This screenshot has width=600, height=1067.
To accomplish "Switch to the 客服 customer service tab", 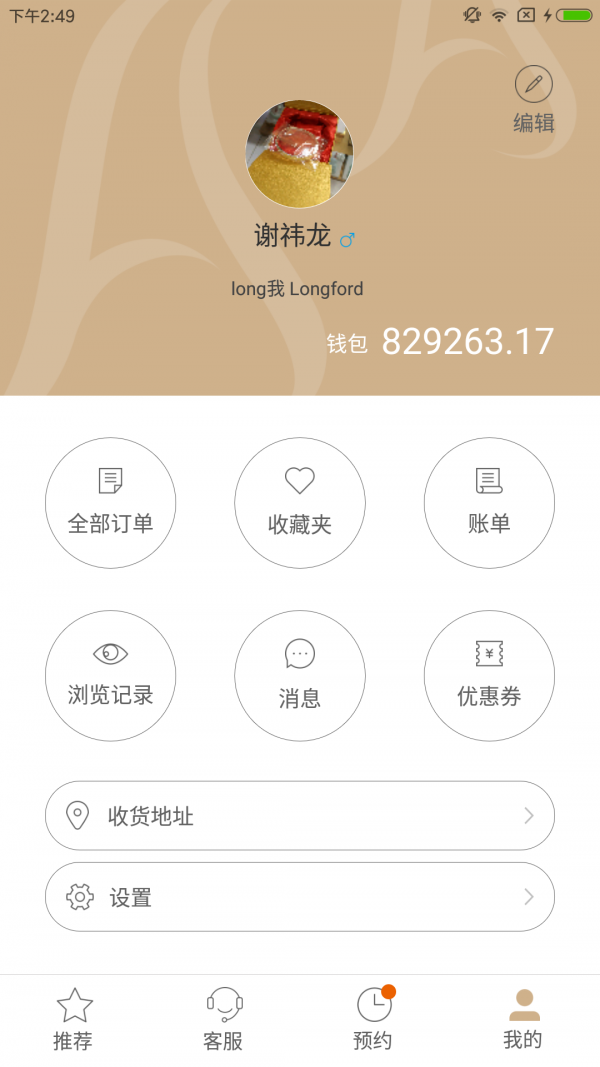I will [224, 1020].
